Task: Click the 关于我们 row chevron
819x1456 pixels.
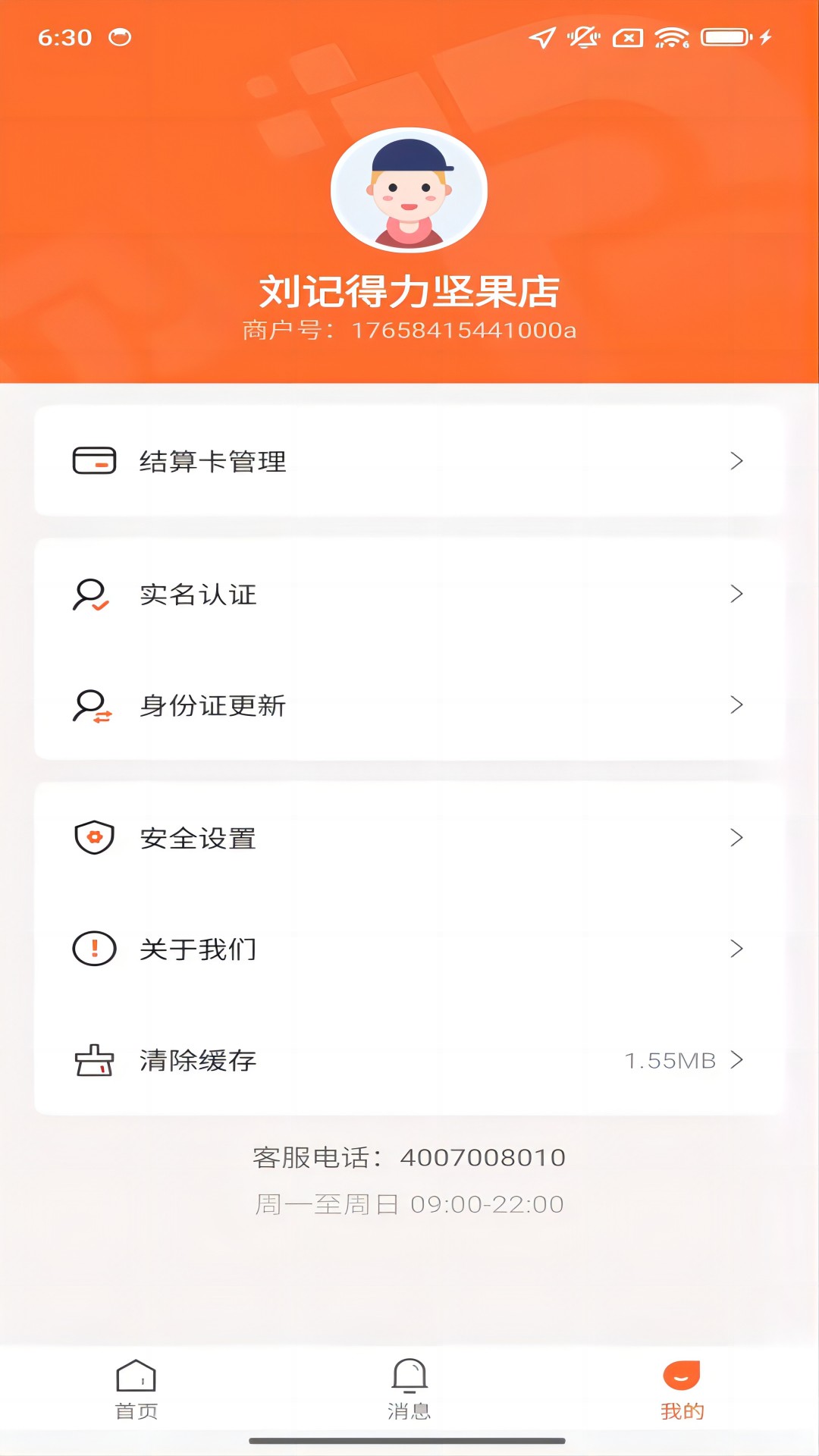Action: pos(736,949)
